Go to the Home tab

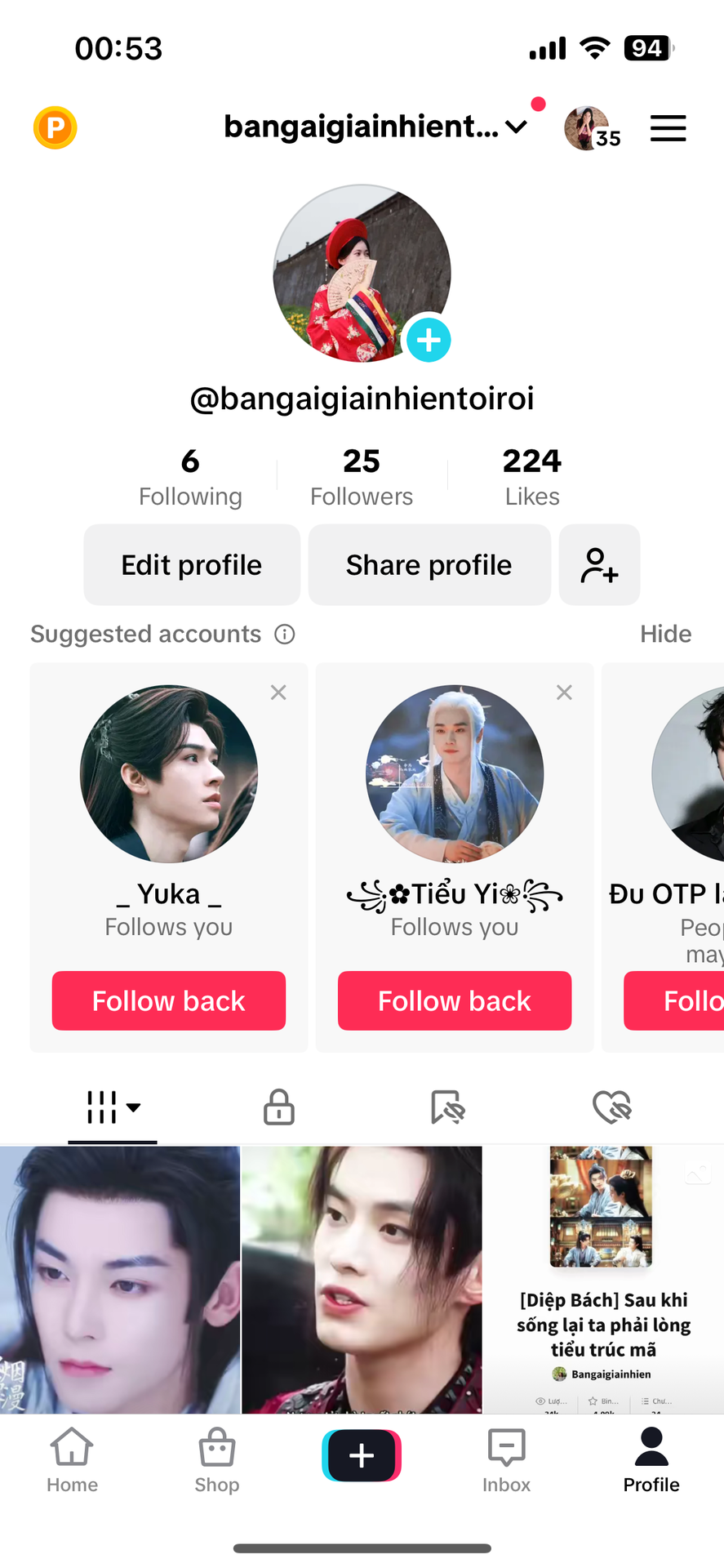[x=72, y=1460]
